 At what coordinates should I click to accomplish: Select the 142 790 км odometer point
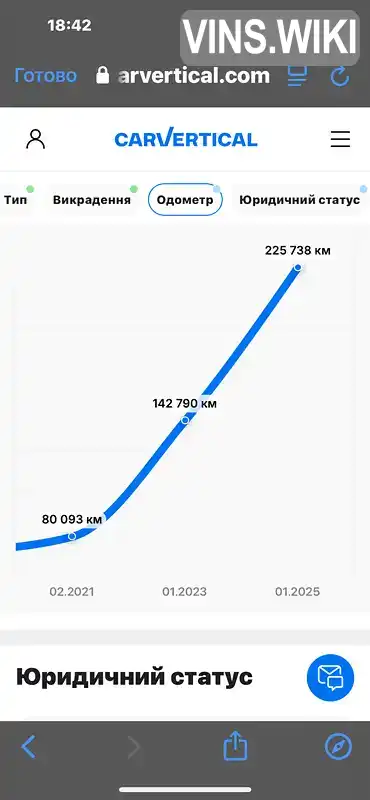tap(185, 420)
